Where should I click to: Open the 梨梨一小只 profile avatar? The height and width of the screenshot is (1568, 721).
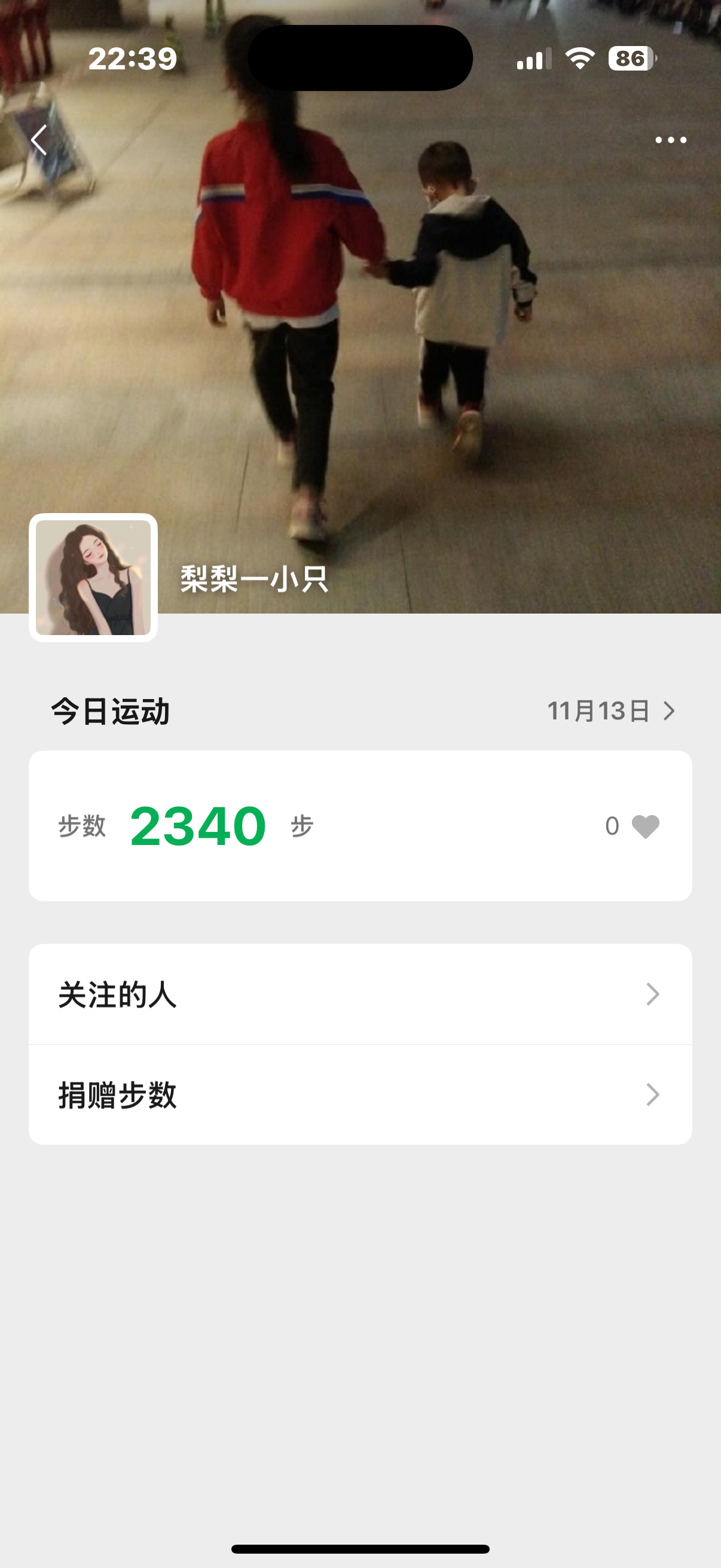[93, 577]
